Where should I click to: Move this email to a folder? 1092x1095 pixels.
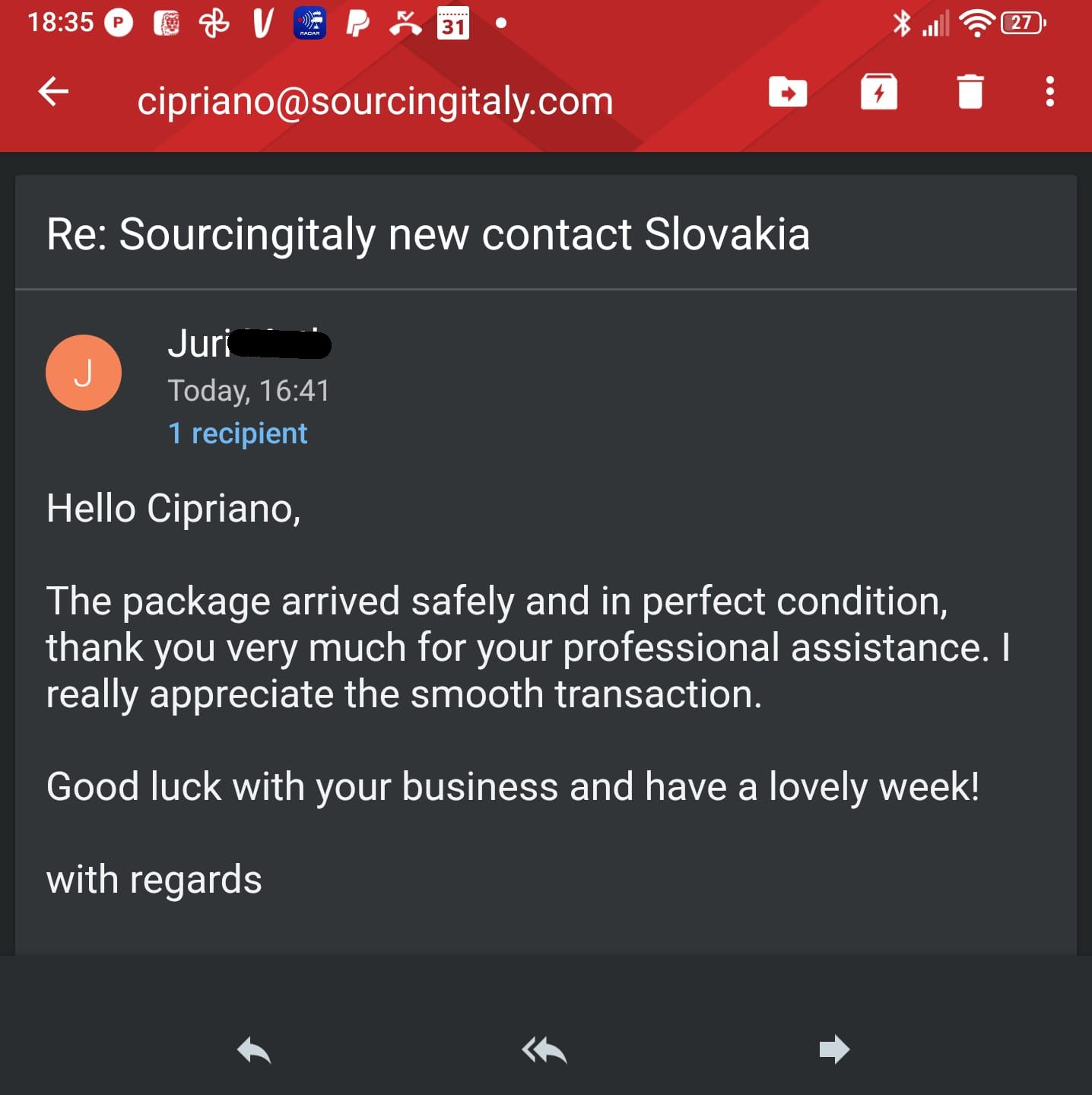point(787,92)
